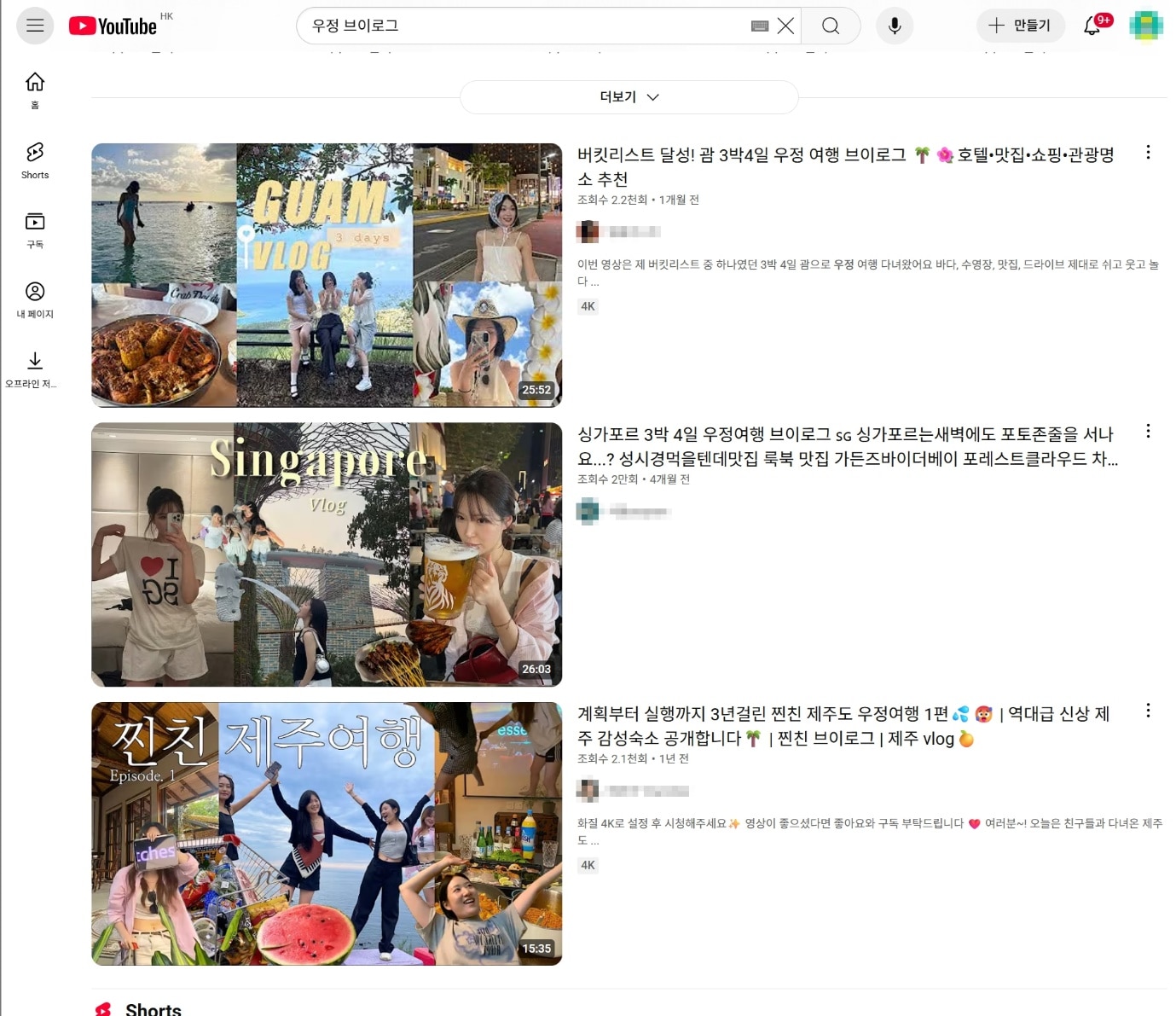Open the notifications bell

click(1092, 26)
